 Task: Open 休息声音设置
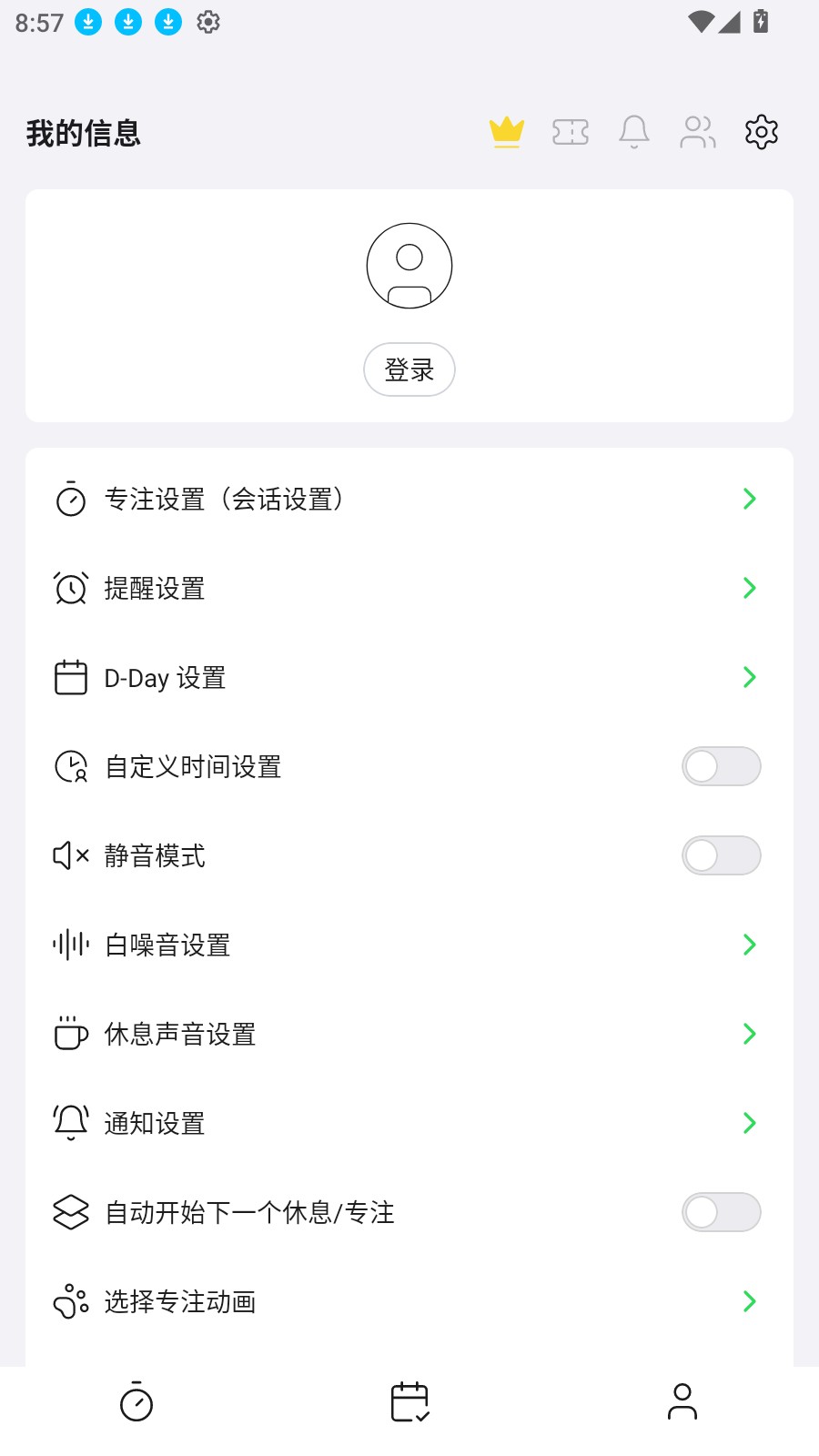(x=409, y=1034)
